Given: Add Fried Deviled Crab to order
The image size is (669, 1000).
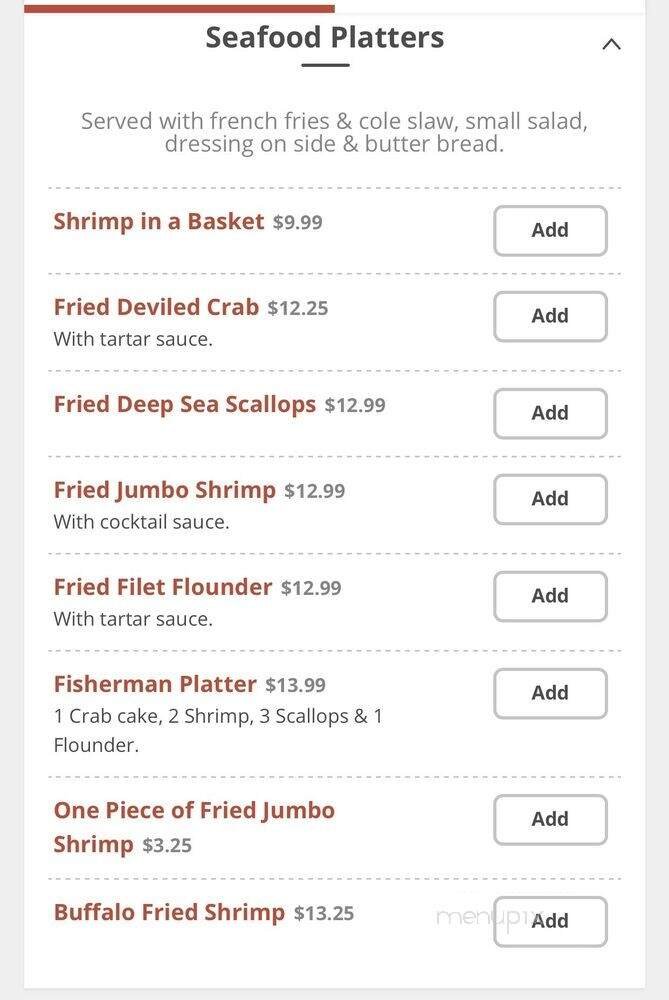Looking at the screenshot, I should tap(550, 316).
